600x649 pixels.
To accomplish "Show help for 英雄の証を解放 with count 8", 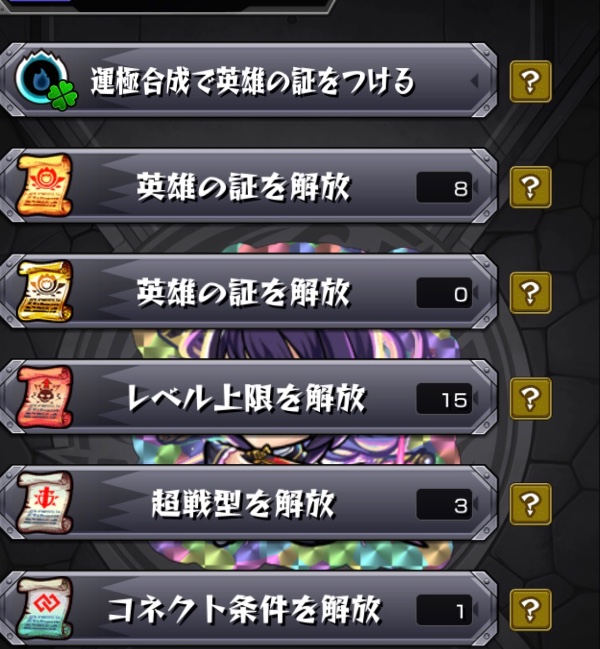I will click(530, 187).
